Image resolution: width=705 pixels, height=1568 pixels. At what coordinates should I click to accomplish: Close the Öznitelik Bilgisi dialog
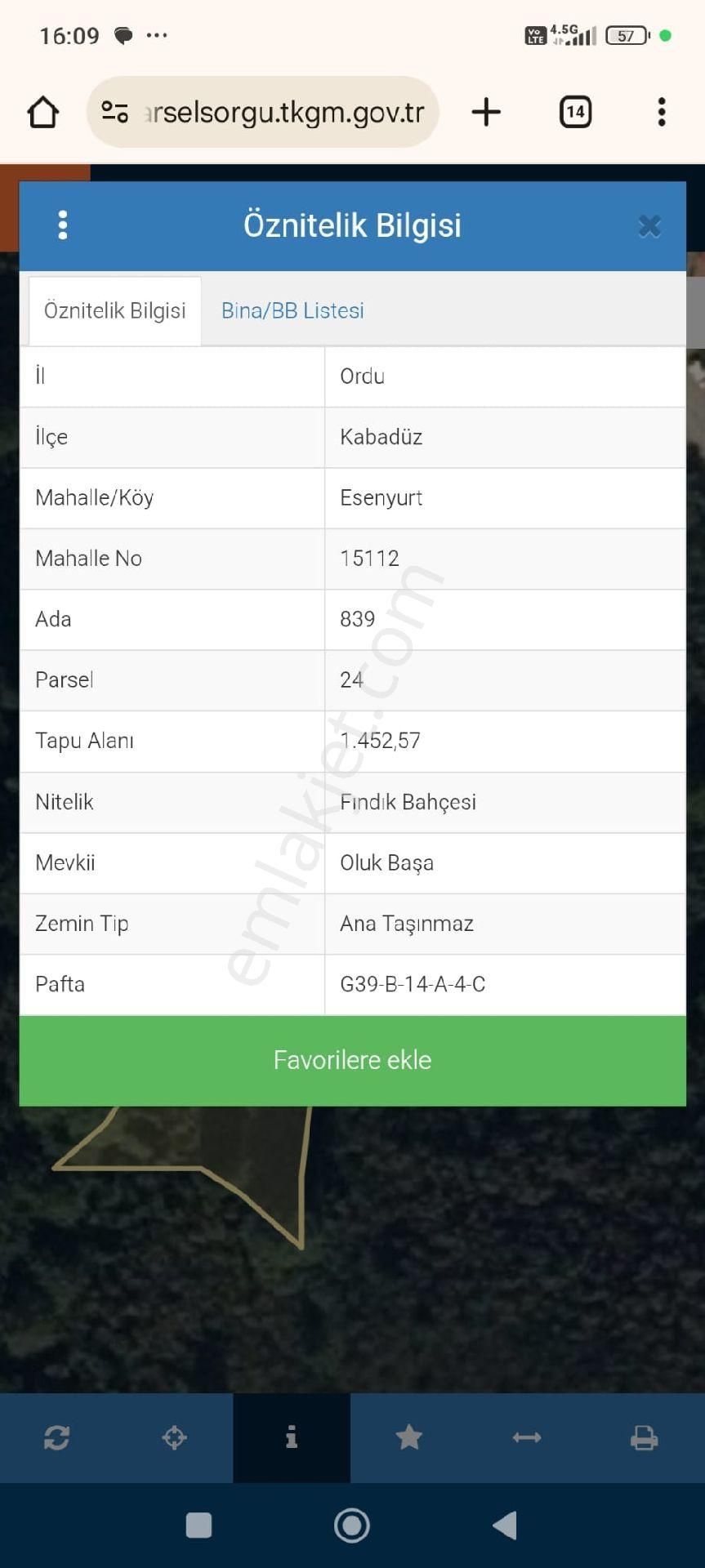click(x=649, y=226)
